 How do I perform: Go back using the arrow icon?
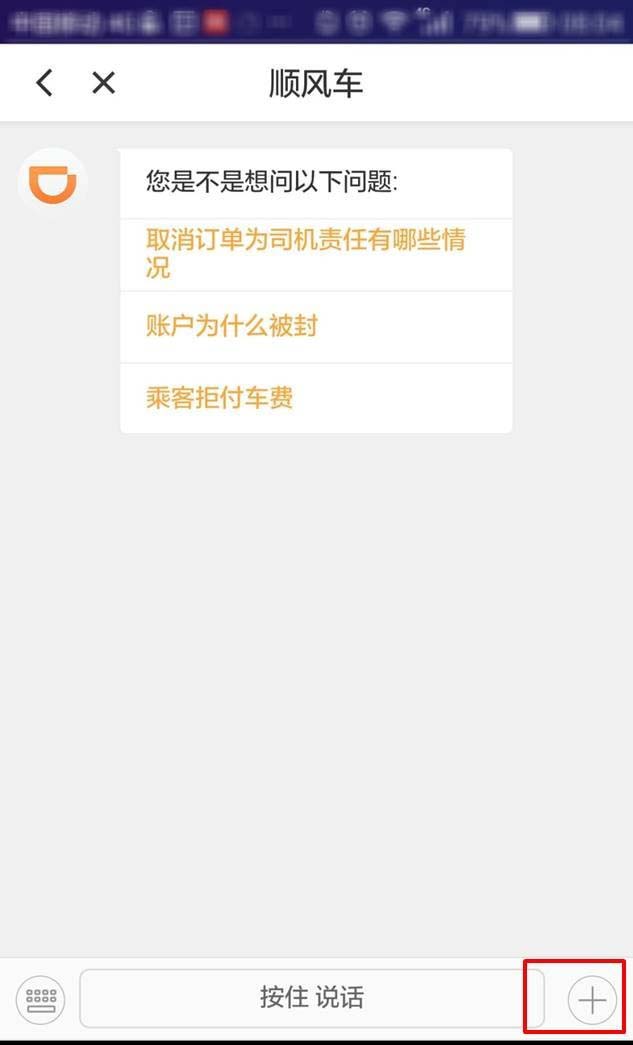click(44, 83)
